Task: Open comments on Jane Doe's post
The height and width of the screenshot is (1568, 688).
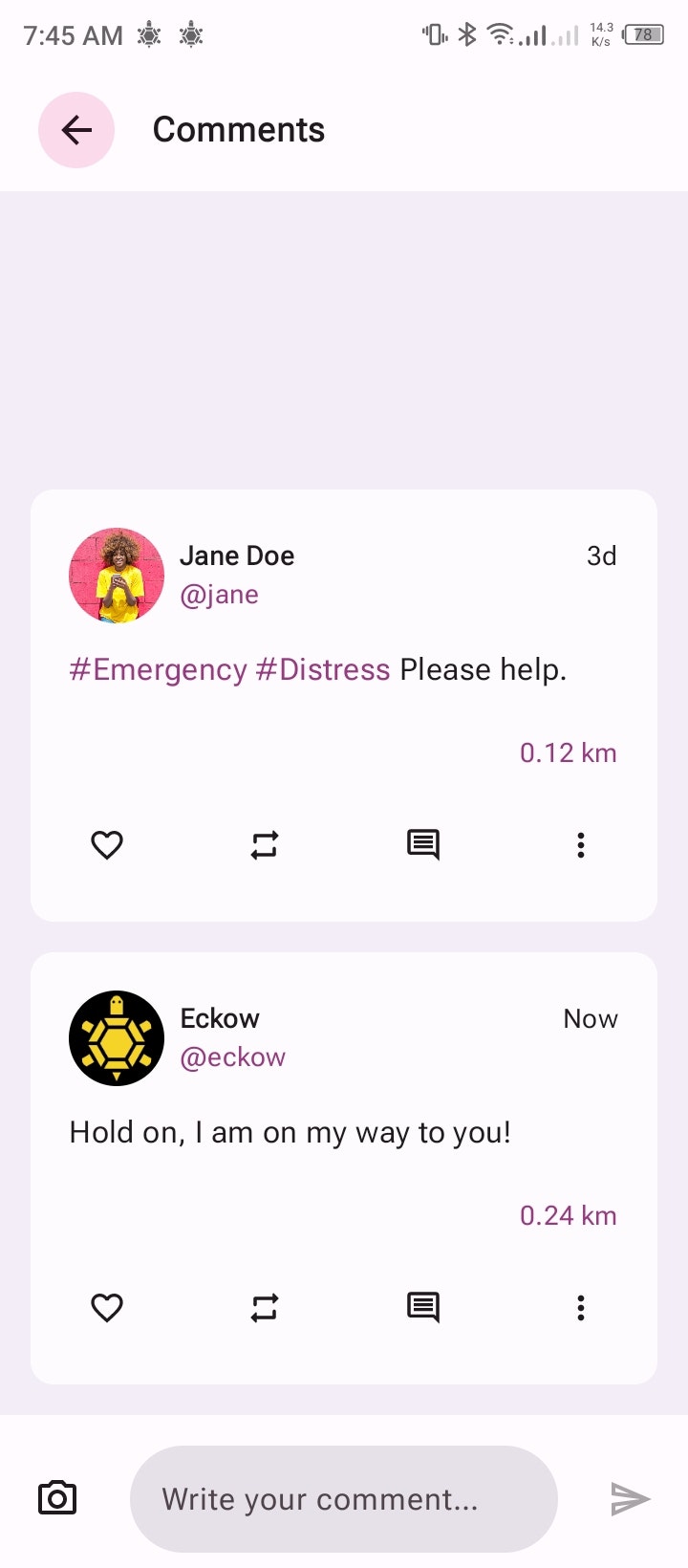Action: (422, 845)
